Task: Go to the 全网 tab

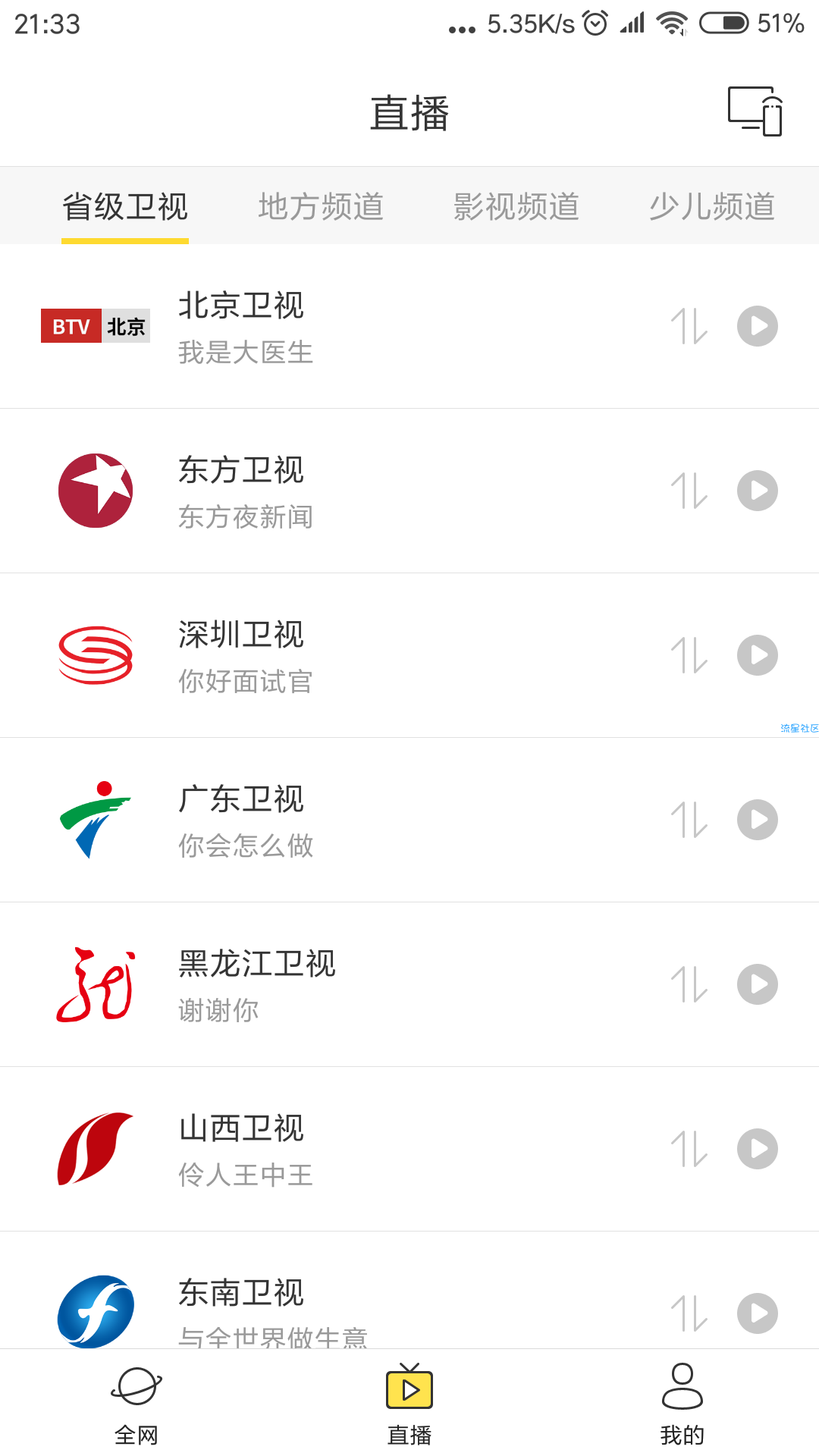Action: [x=136, y=1404]
